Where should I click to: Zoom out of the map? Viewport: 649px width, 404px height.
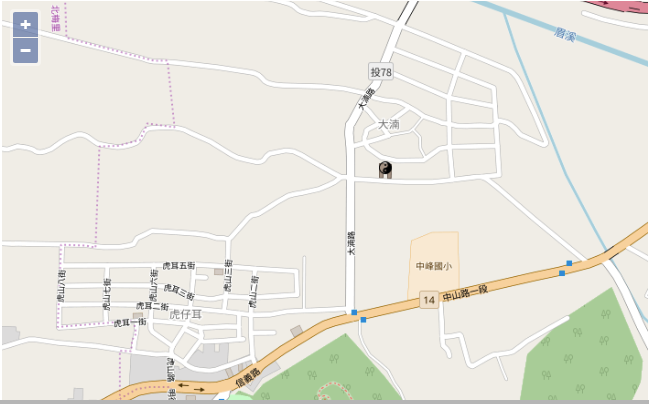(x=25, y=50)
